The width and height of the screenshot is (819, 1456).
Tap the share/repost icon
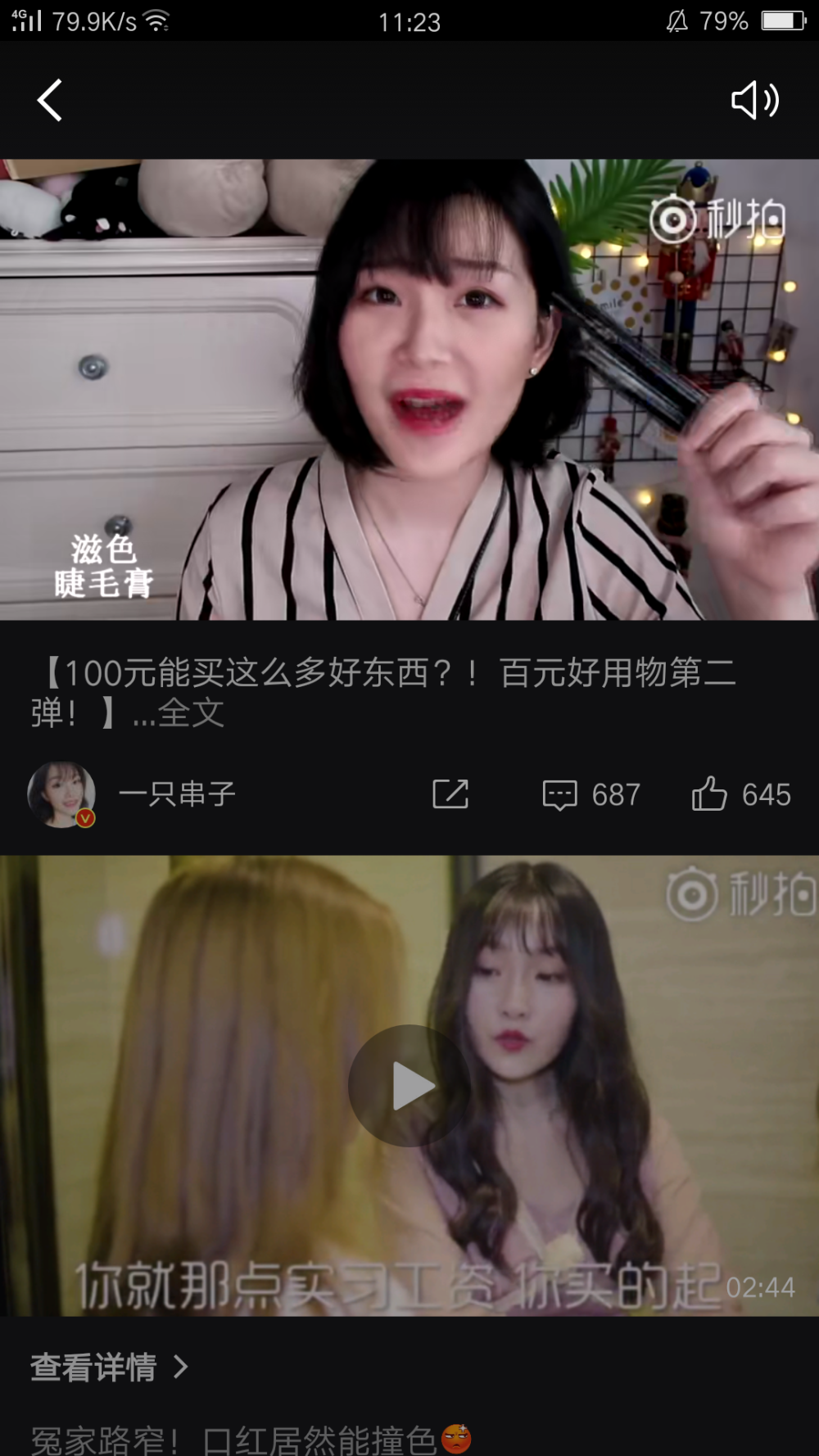tap(451, 794)
